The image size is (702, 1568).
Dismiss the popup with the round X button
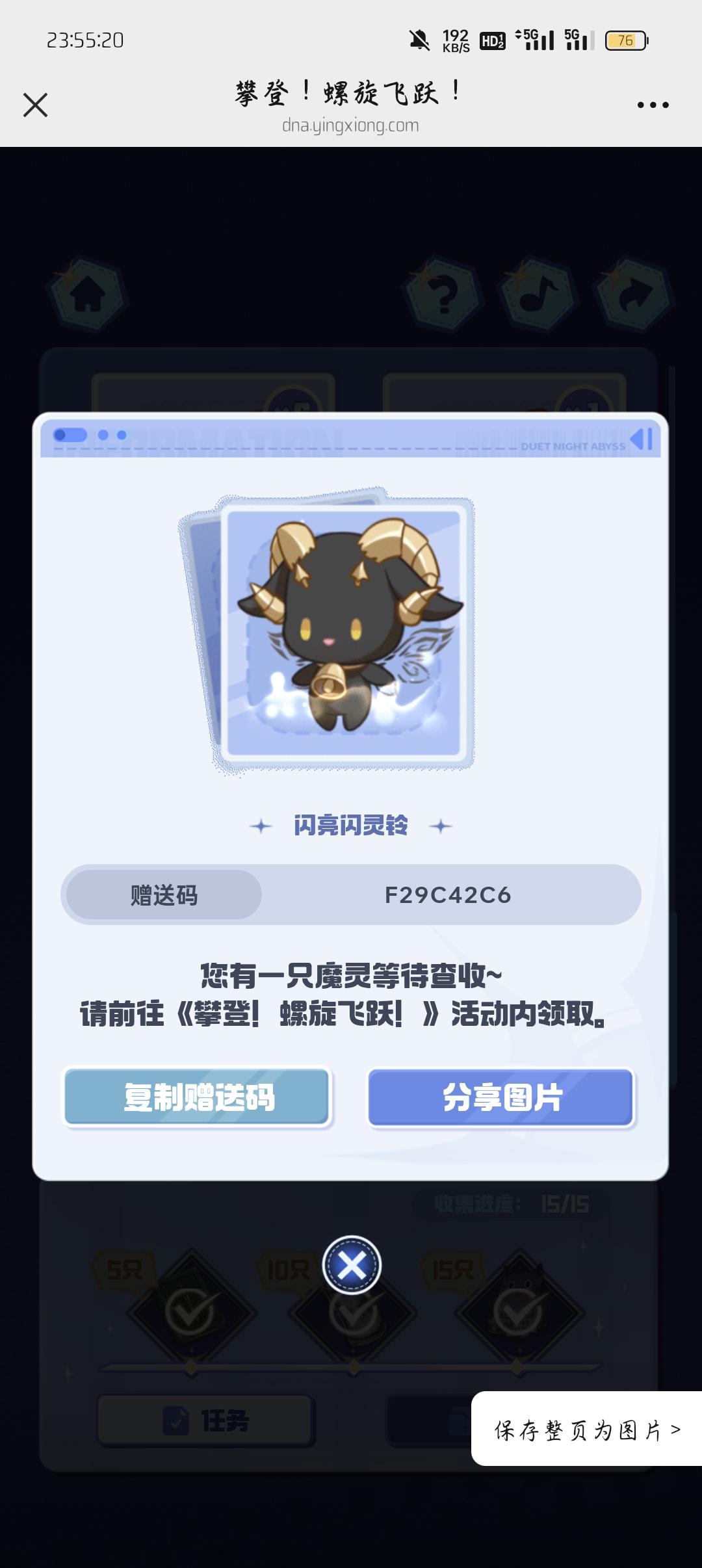point(352,1264)
